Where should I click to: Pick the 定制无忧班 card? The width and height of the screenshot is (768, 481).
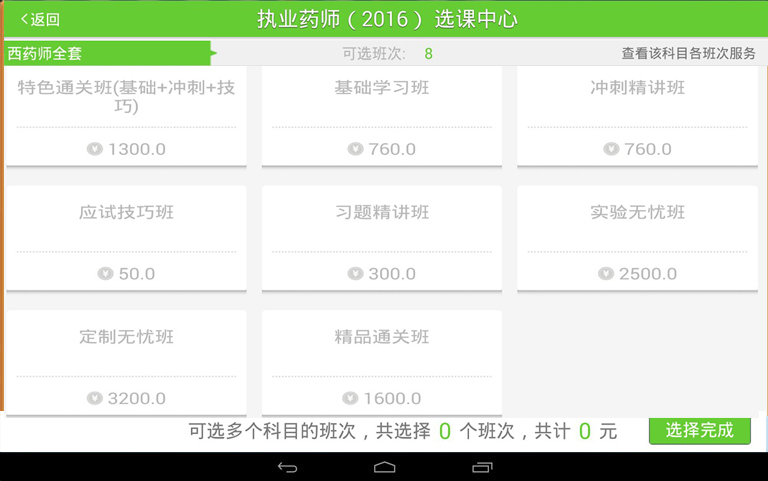tap(126, 362)
